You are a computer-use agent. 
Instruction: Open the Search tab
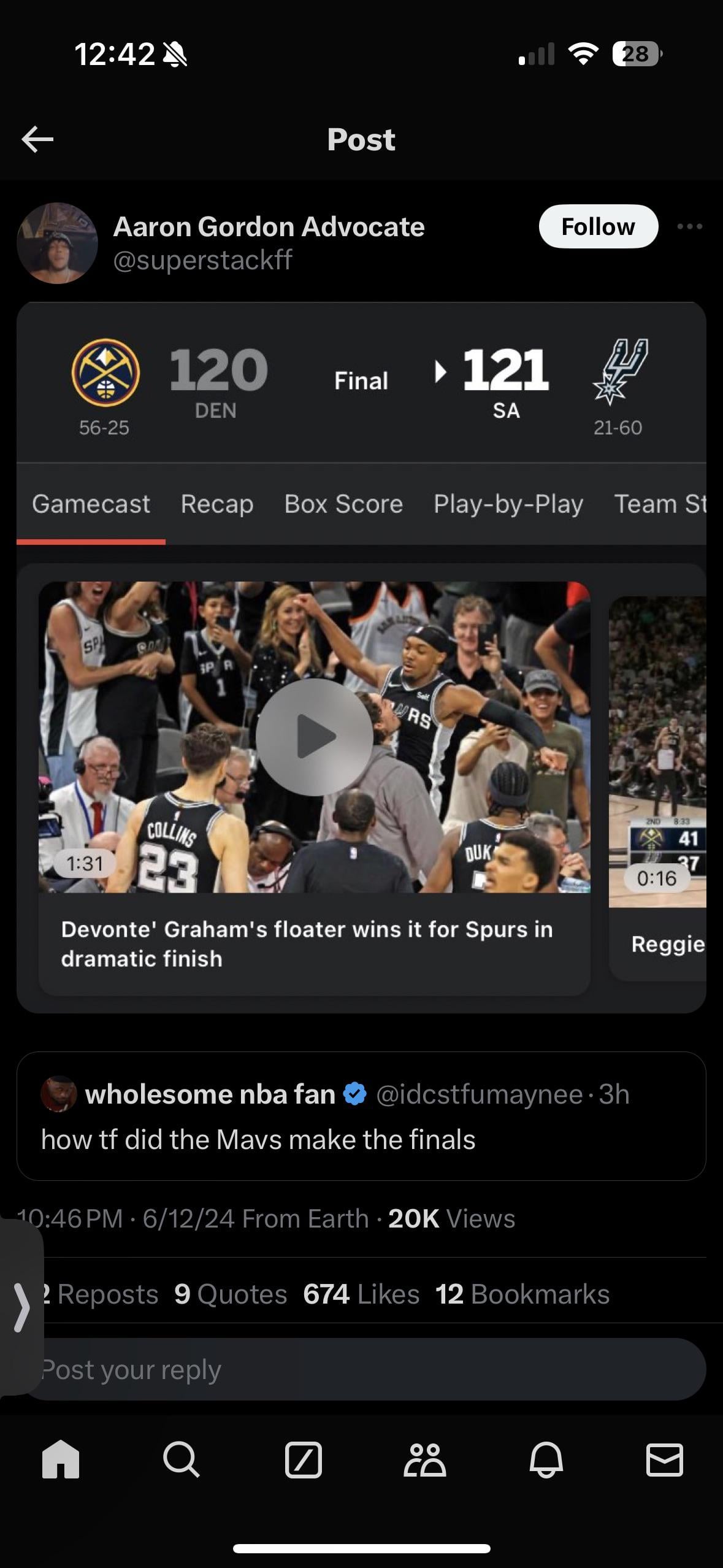click(181, 1459)
